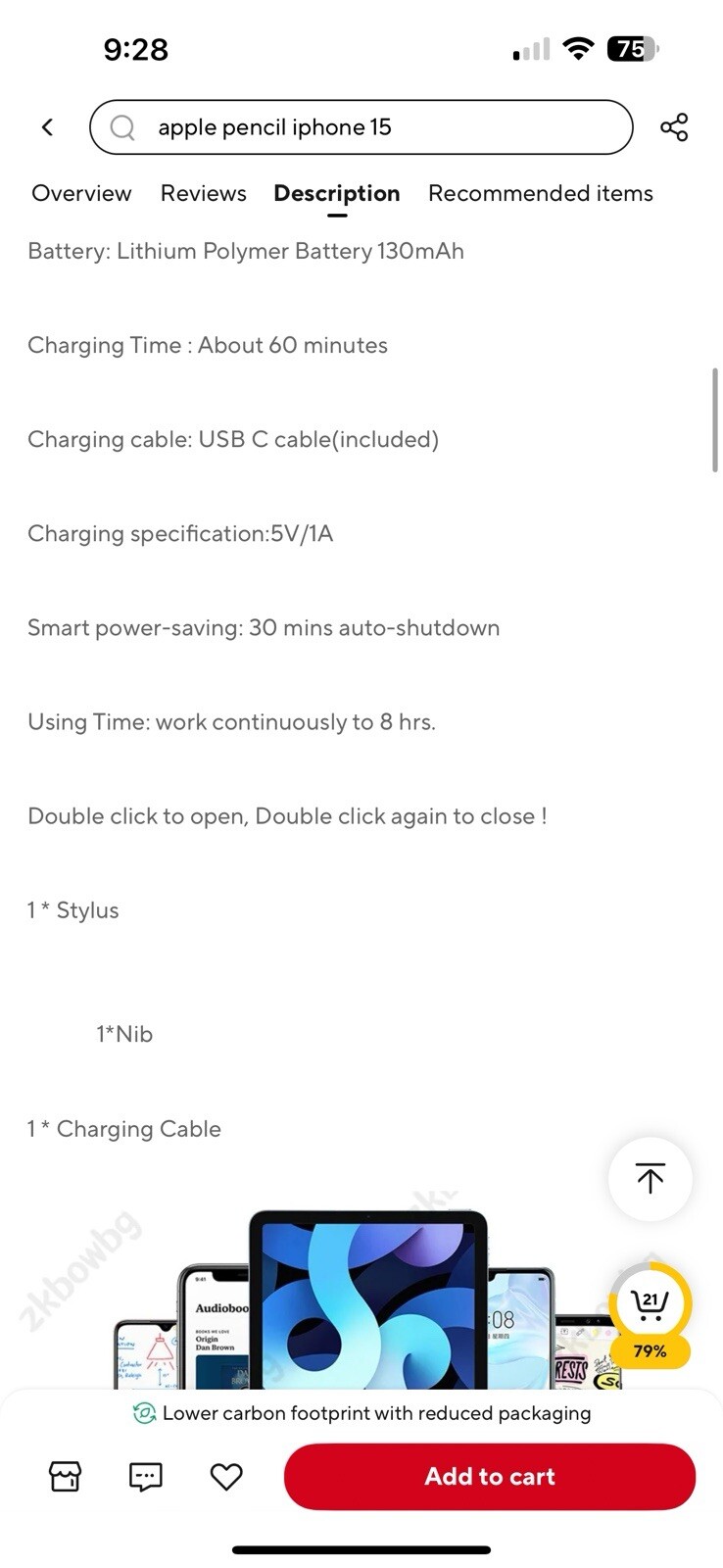Viewport: 723px width, 1568px height.
Task: Open the Recommended items tab
Action: pyautogui.click(x=540, y=193)
